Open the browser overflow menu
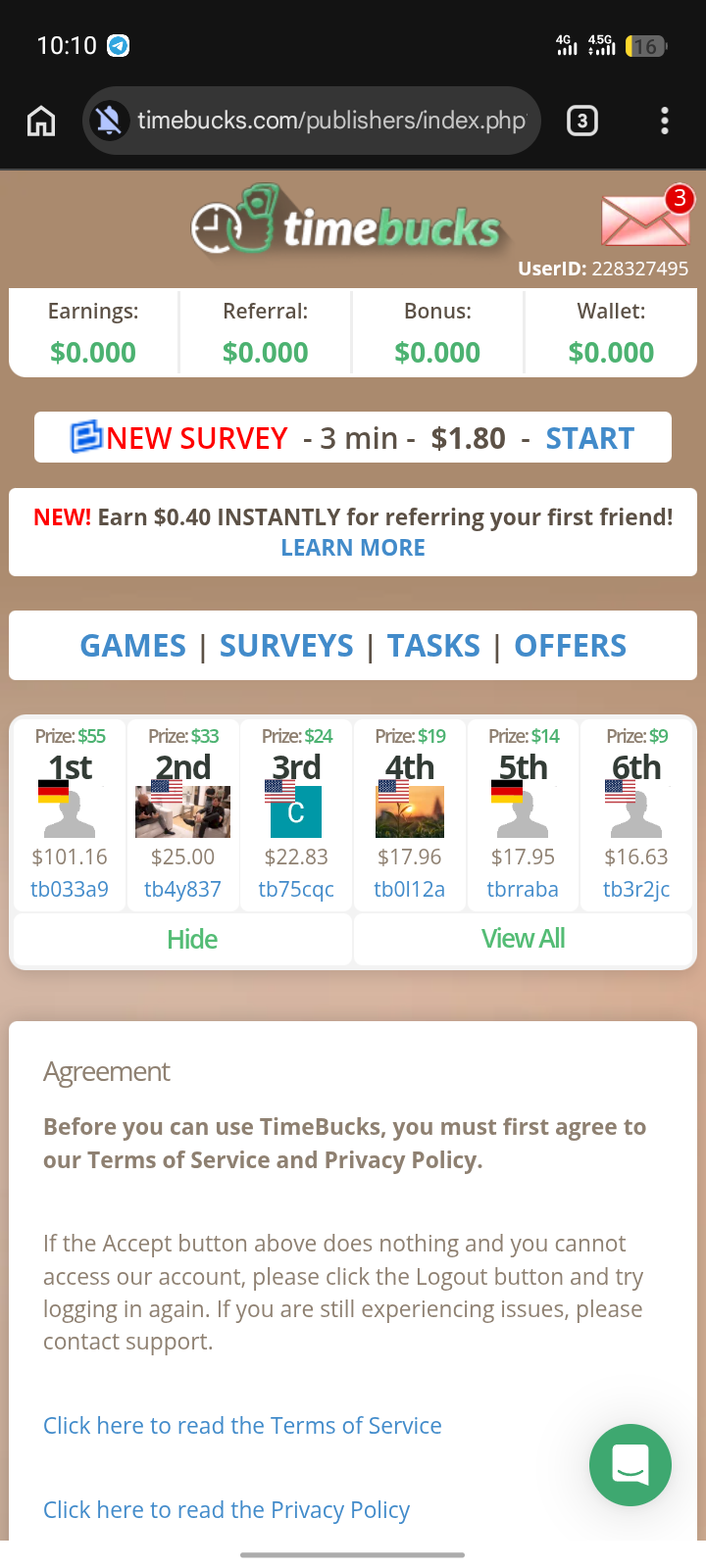 (665, 121)
